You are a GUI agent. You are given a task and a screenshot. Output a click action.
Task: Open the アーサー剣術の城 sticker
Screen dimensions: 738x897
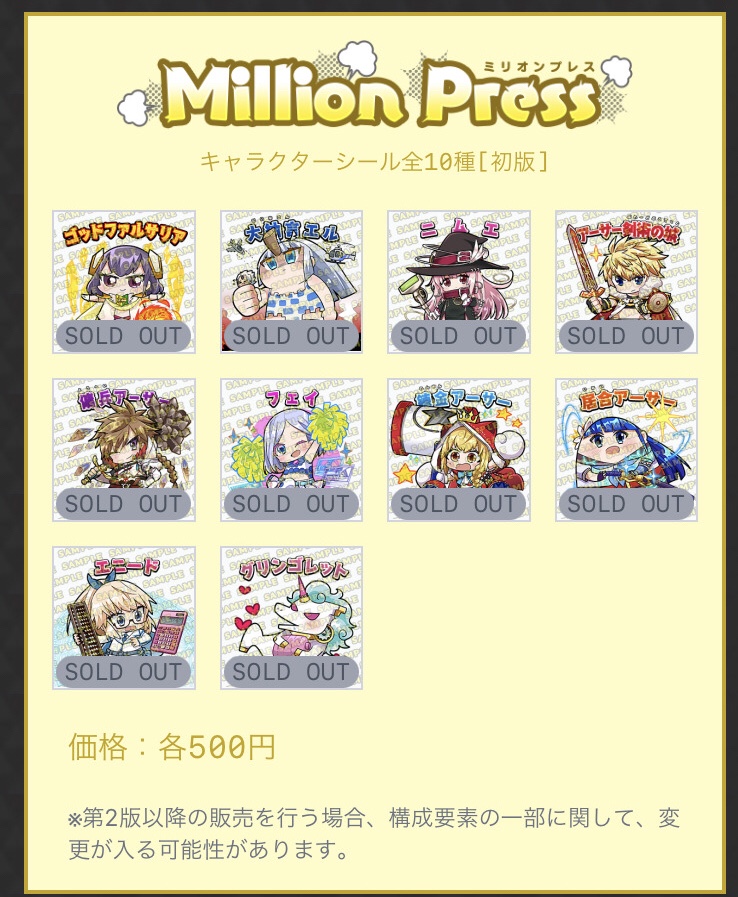[x=626, y=281]
